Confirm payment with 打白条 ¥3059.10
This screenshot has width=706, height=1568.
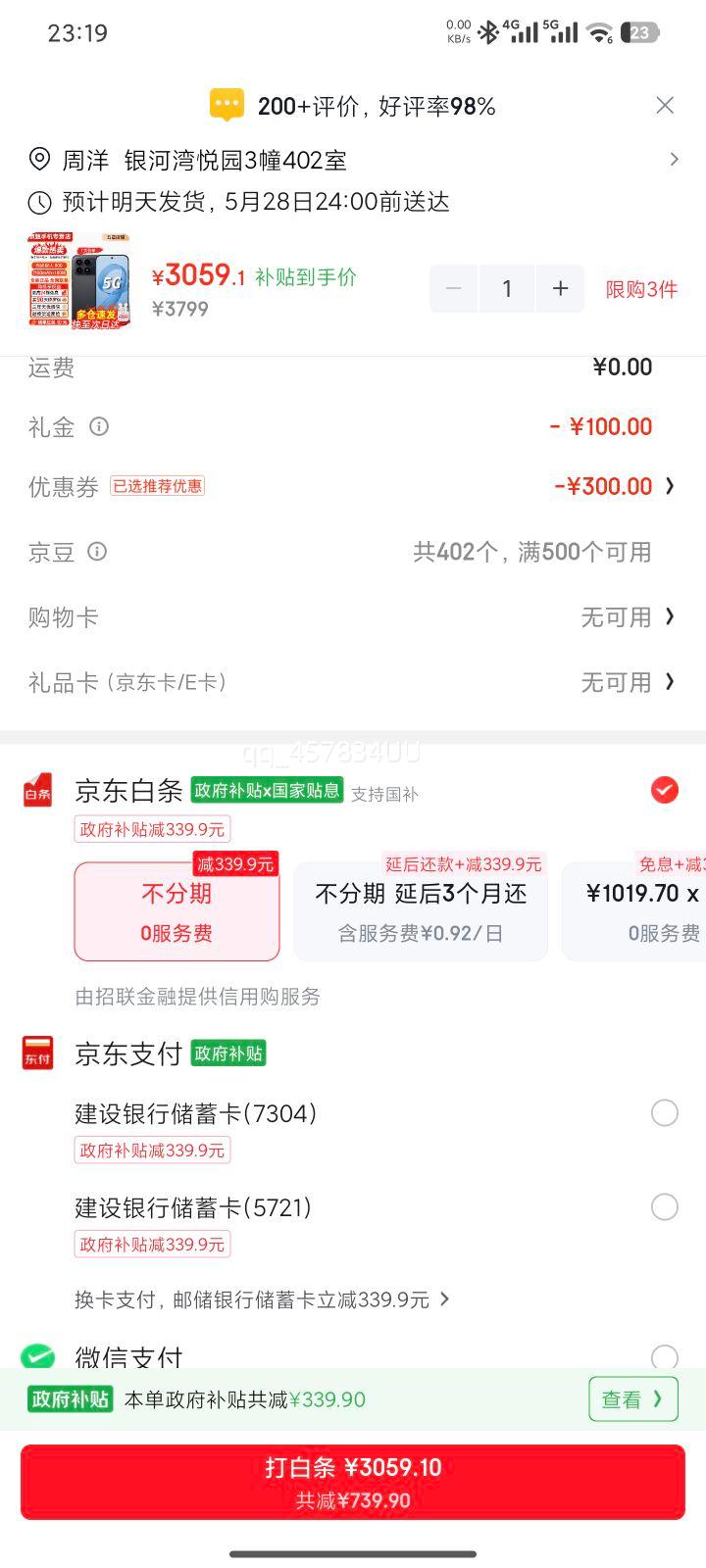(x=353, y=1482)
